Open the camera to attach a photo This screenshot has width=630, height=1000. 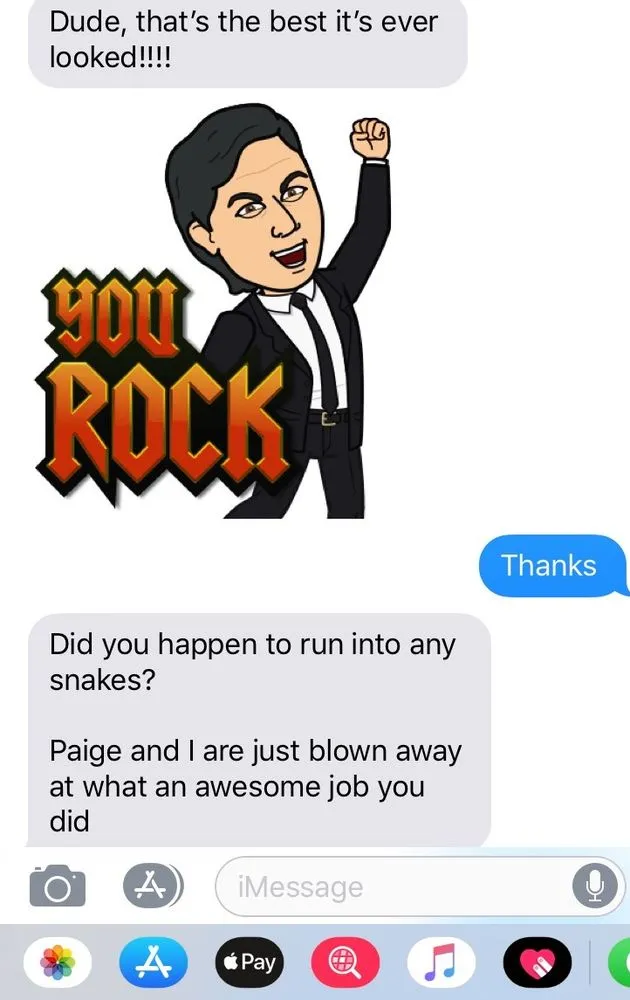pos(57,886)
